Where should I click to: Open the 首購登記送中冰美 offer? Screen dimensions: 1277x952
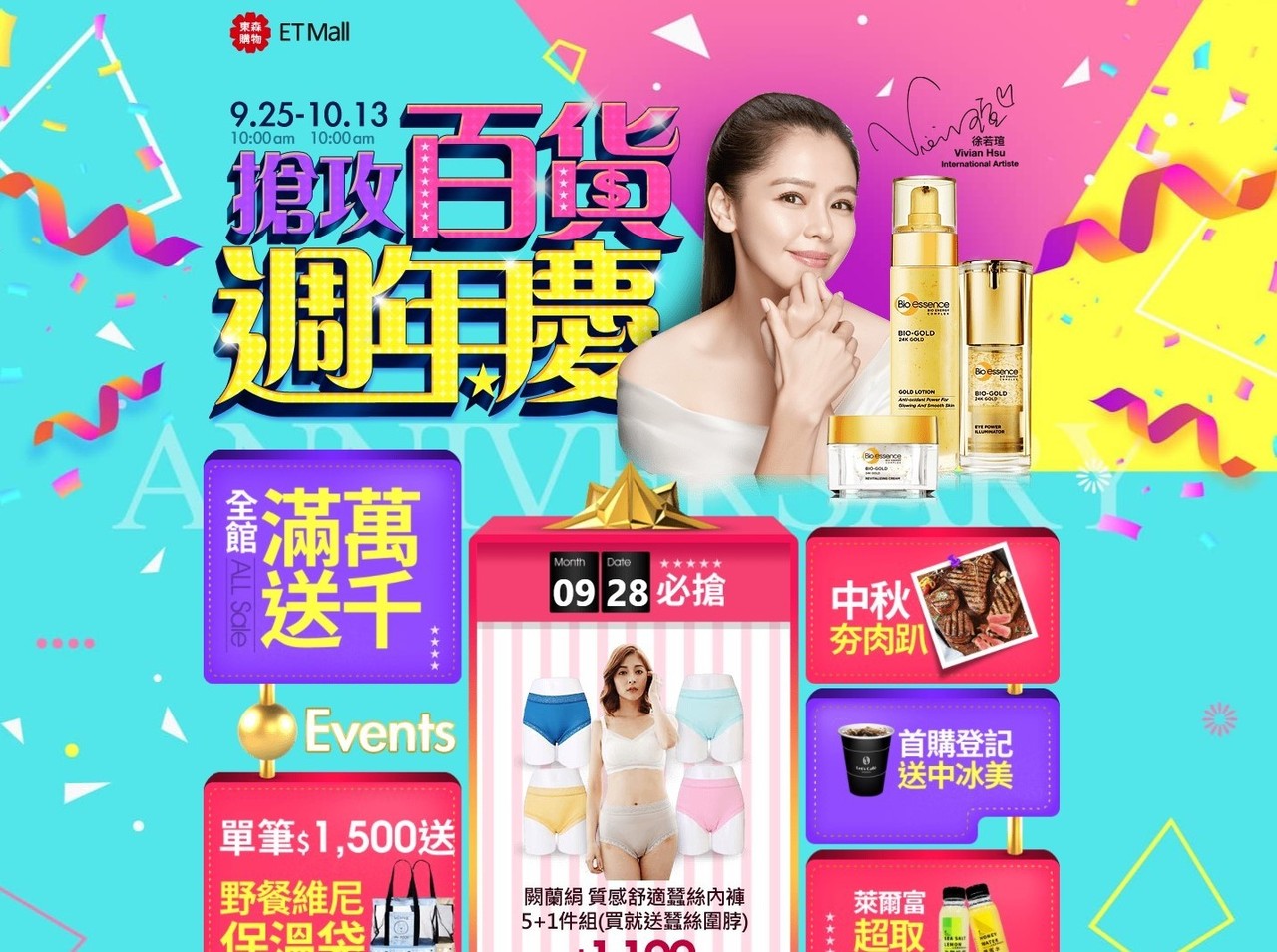tap(932, 760)
